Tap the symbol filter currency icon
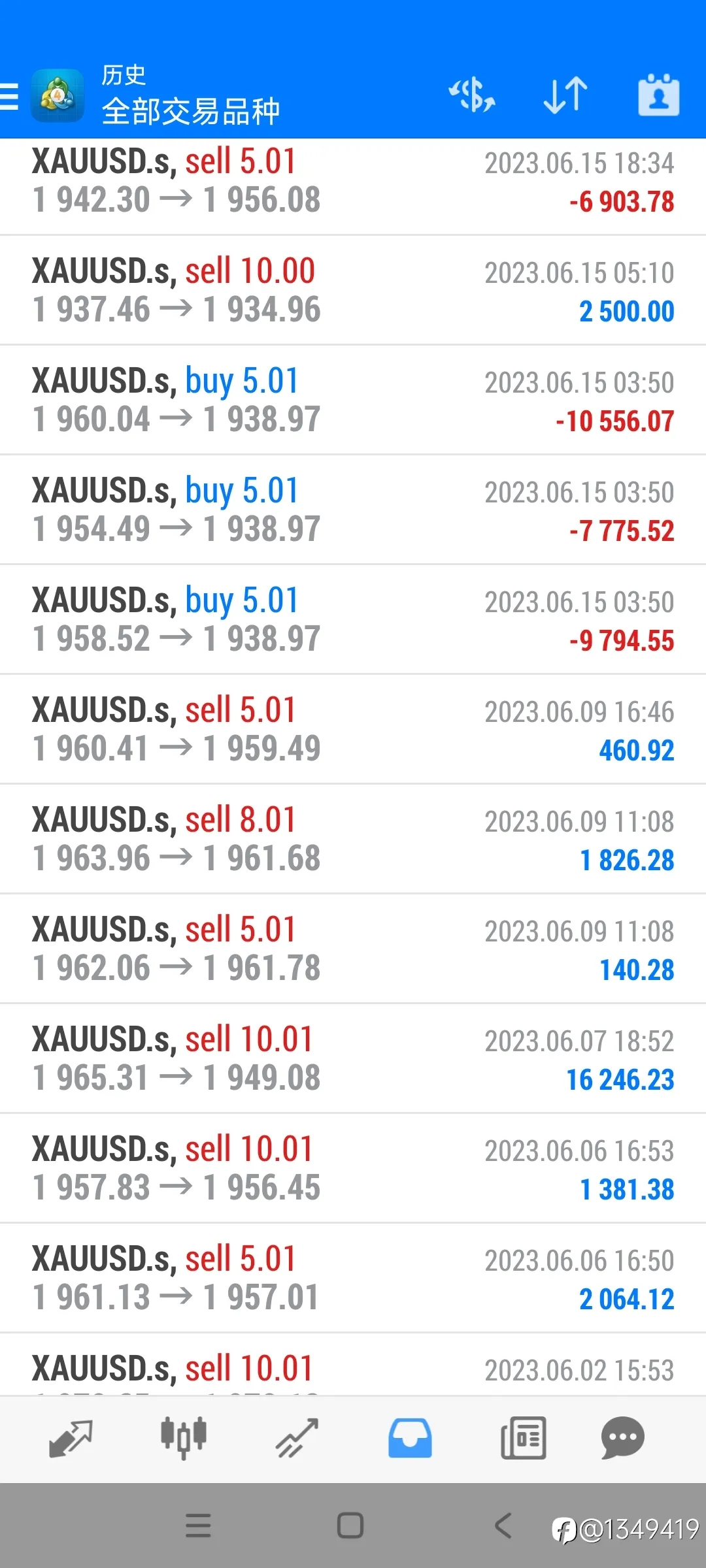Viewport: 706px width, 1568px height. (472, 95)
